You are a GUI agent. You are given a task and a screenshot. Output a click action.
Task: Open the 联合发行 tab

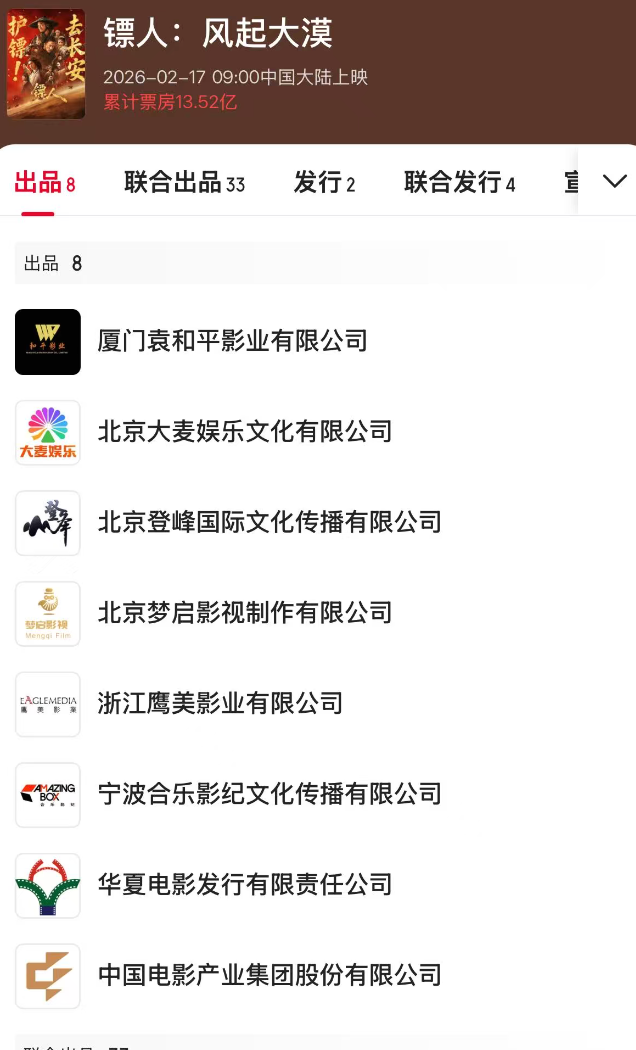point(459,182)
